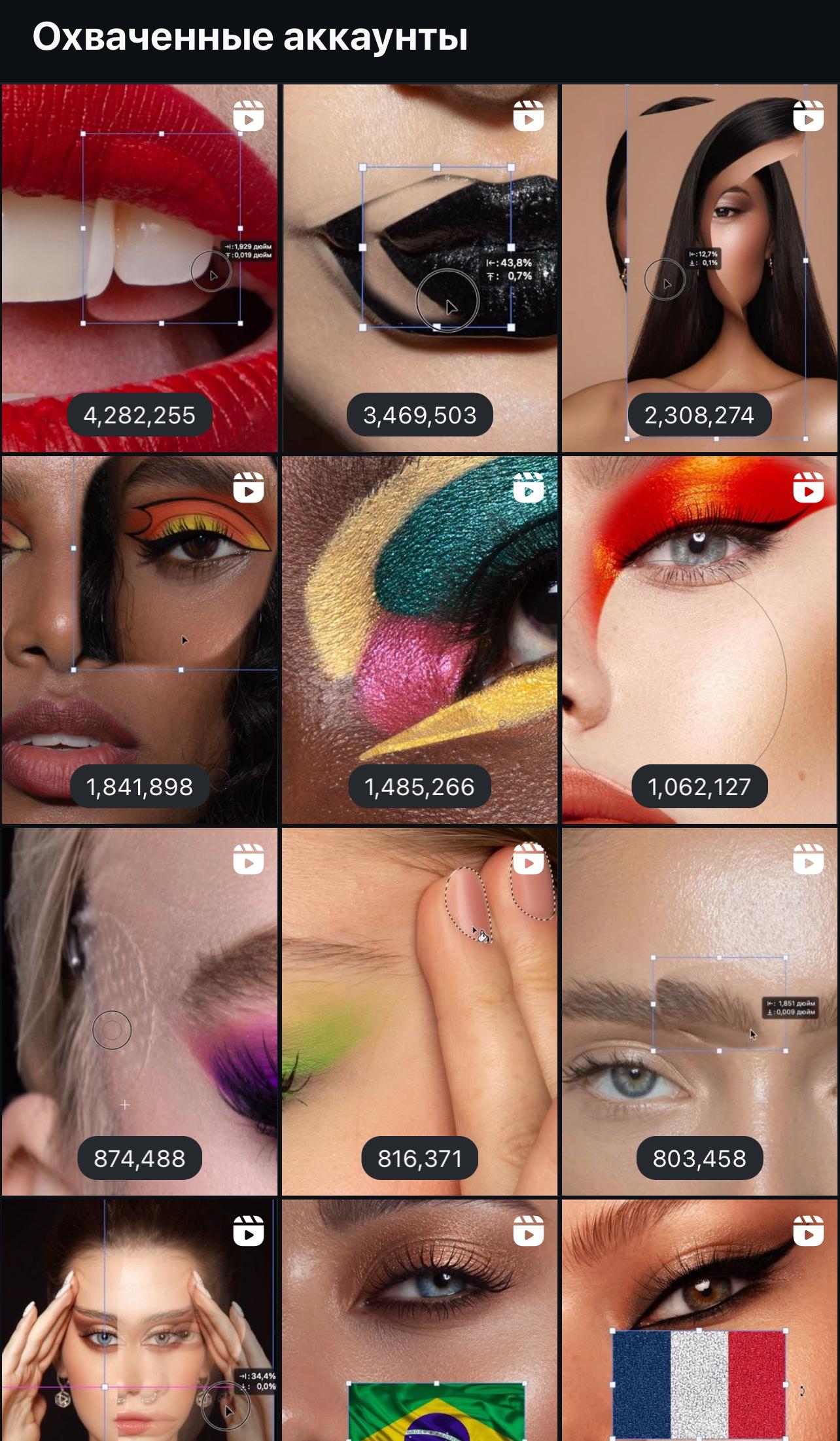Screen dimensions: 840x1441
Task: Select the reel with 1,062,127 reach
Action: [699, 639]
